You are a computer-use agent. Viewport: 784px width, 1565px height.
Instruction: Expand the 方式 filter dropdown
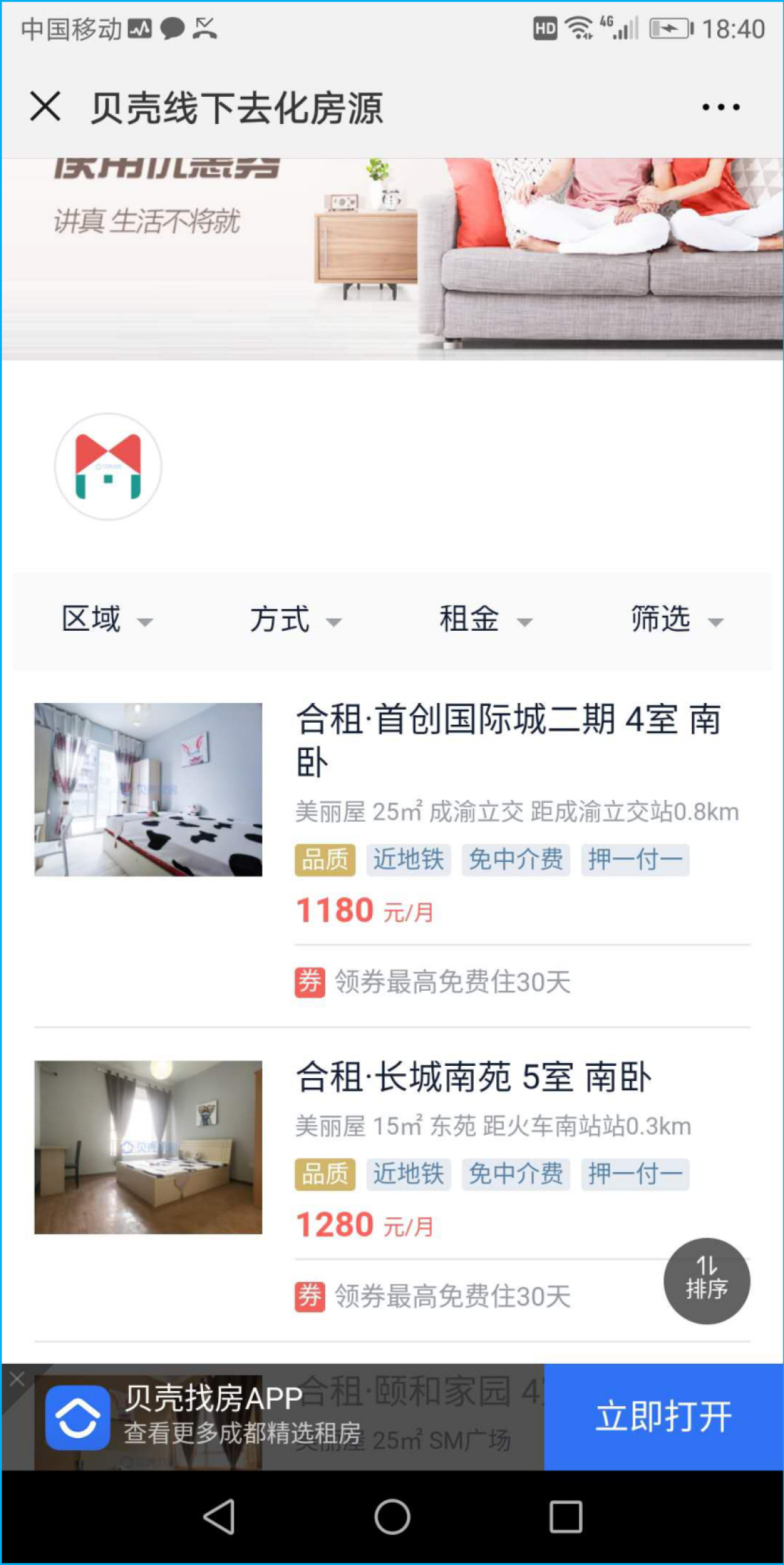click(x=295, y=620)
